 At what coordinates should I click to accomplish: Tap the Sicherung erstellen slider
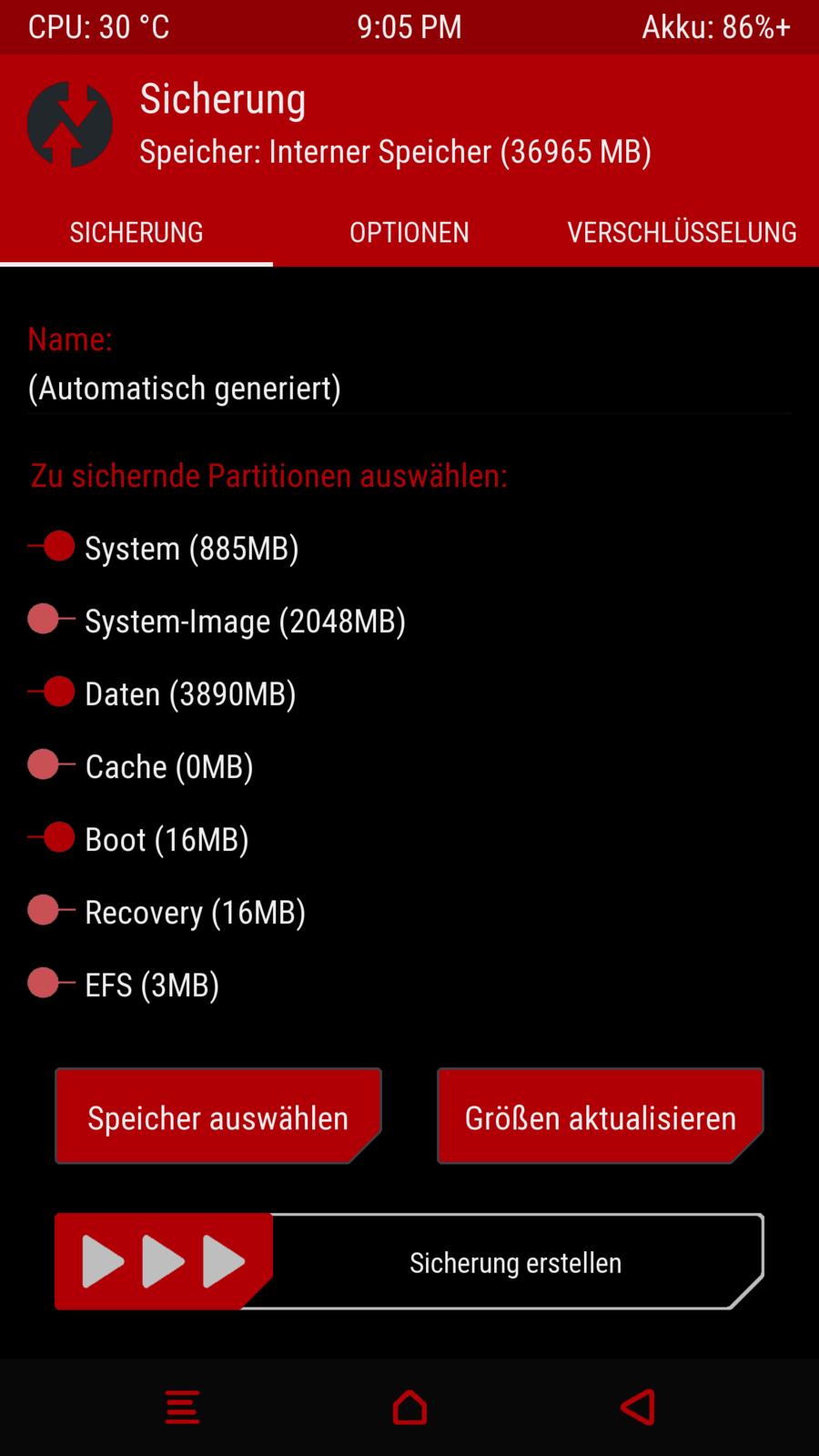click(164, 1262)
